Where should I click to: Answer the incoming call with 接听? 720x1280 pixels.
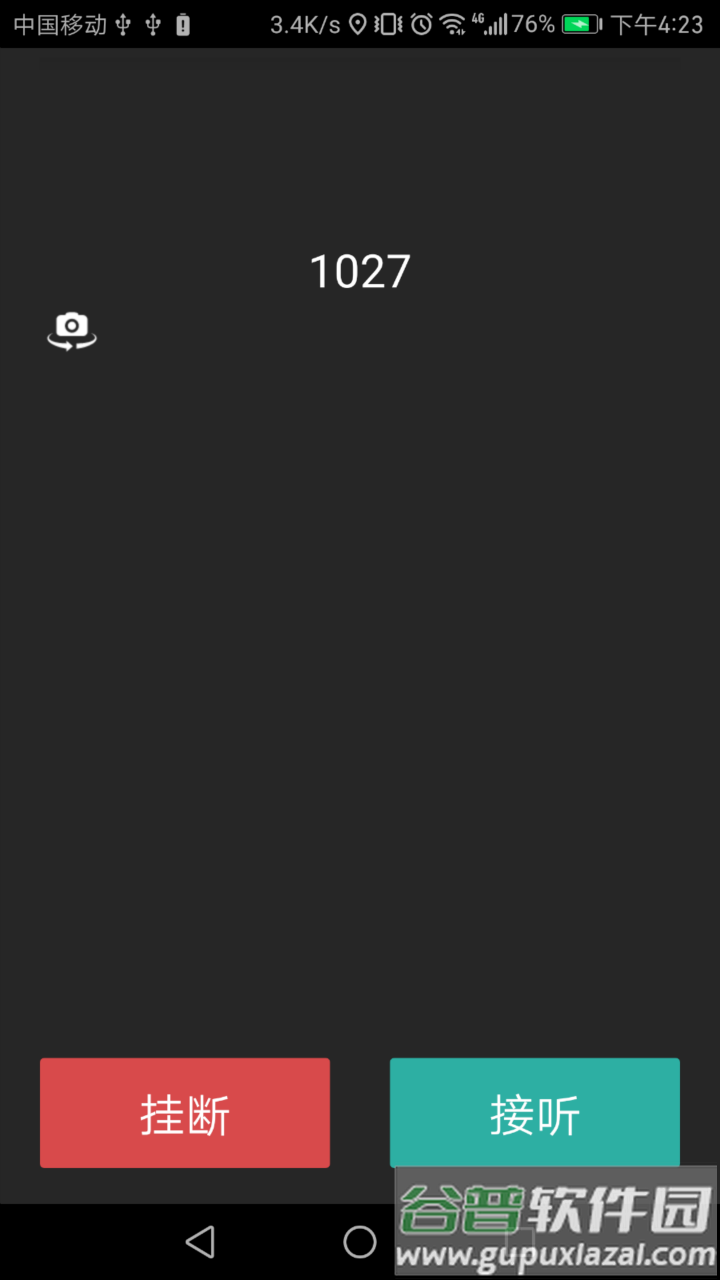tap(535, 1113)
